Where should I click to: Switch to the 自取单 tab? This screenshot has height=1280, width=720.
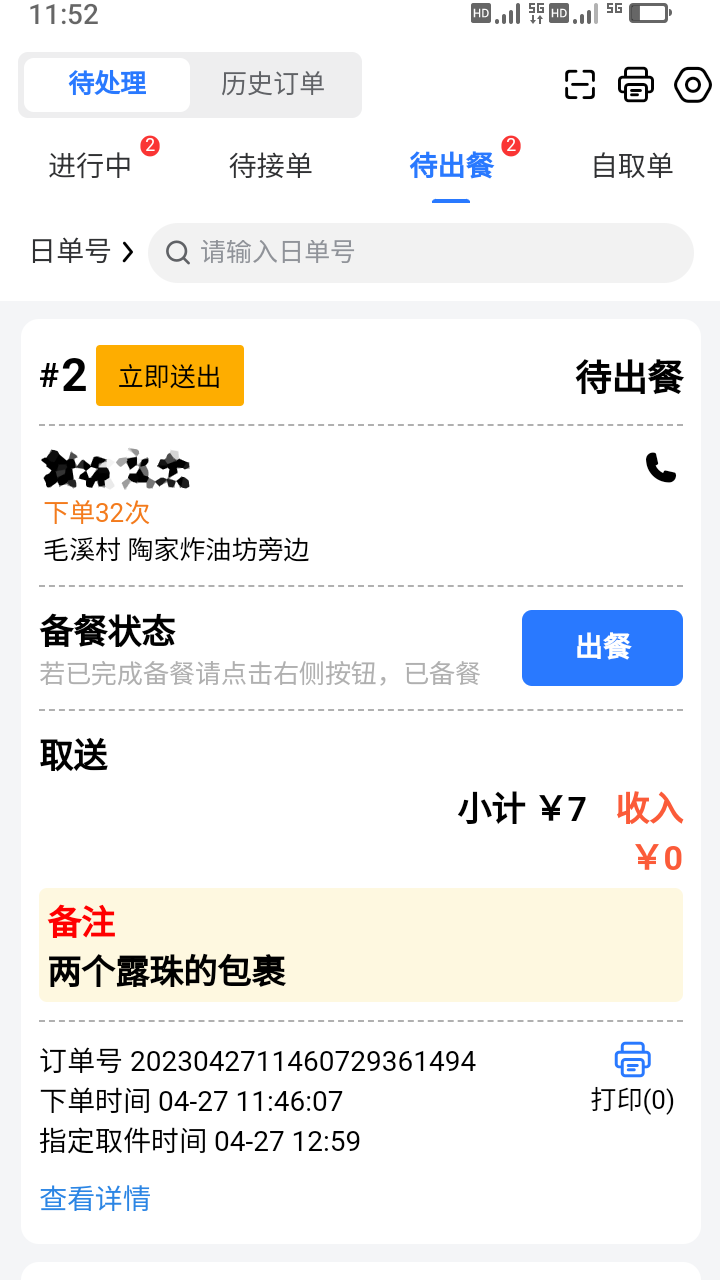pos(633,166)
